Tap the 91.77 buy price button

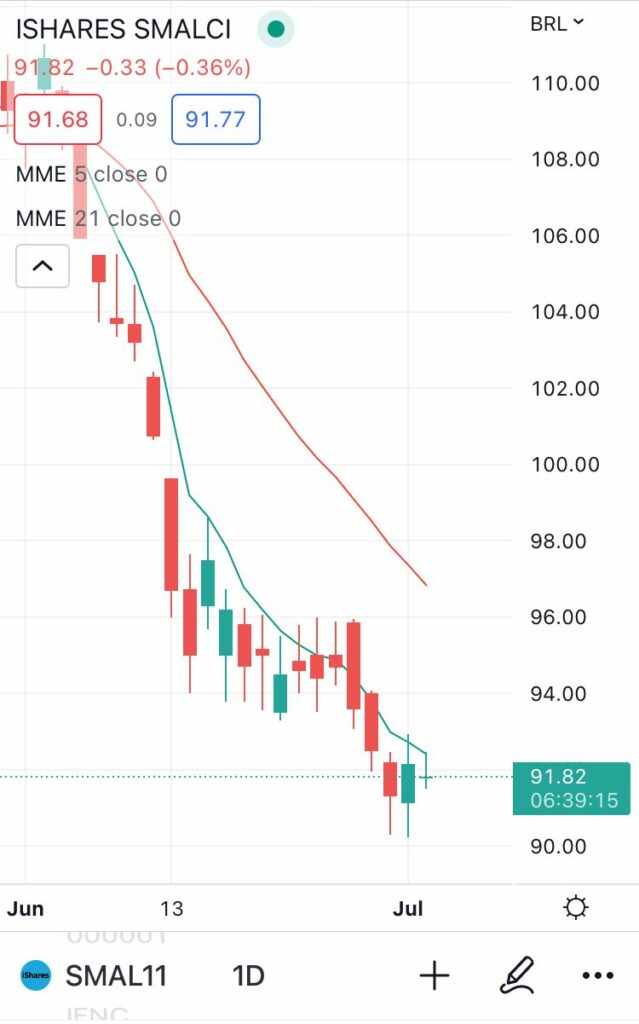(x=216, y=120)
